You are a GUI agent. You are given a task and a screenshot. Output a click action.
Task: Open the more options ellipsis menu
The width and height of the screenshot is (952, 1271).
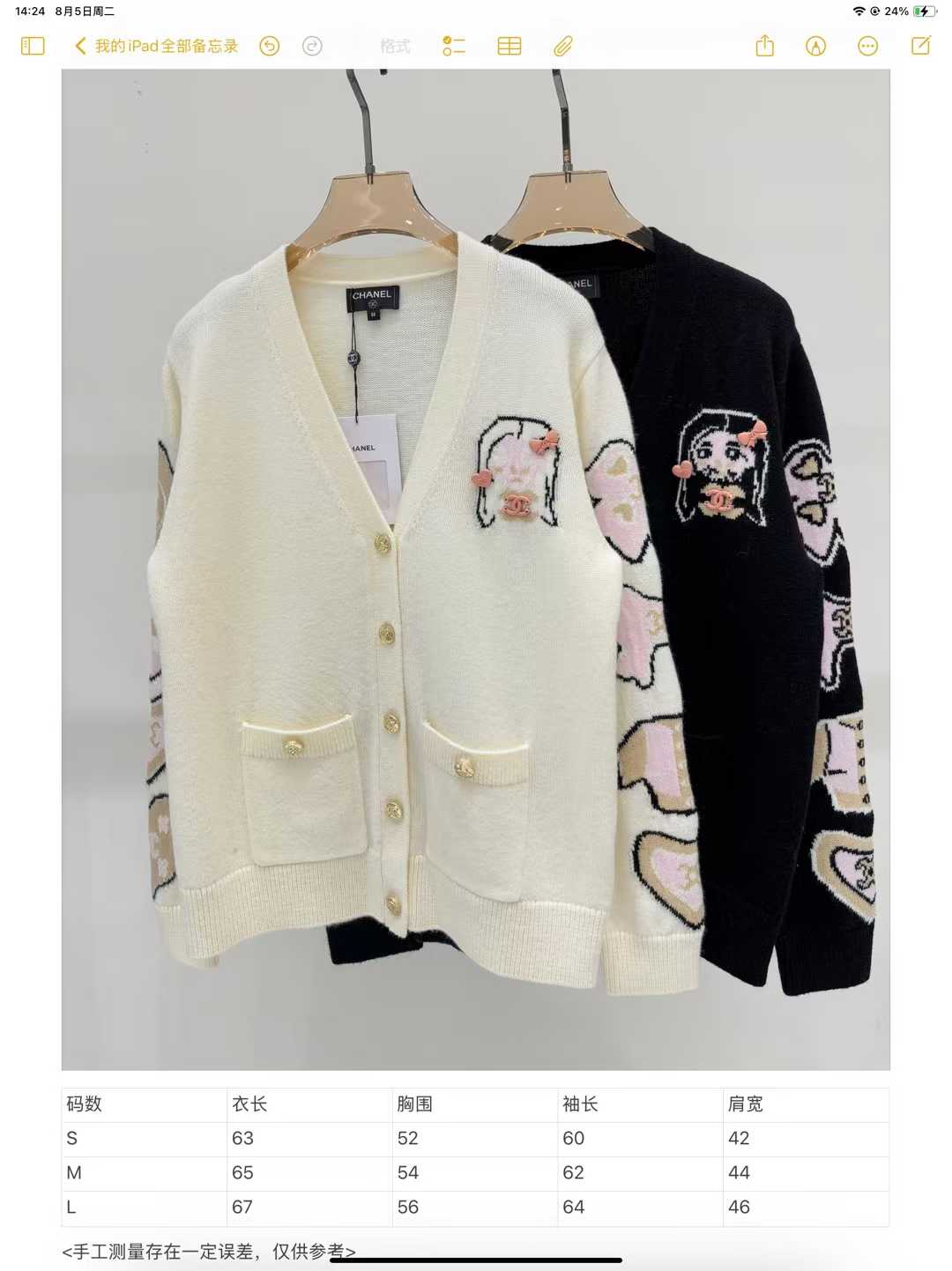(868, 46)
